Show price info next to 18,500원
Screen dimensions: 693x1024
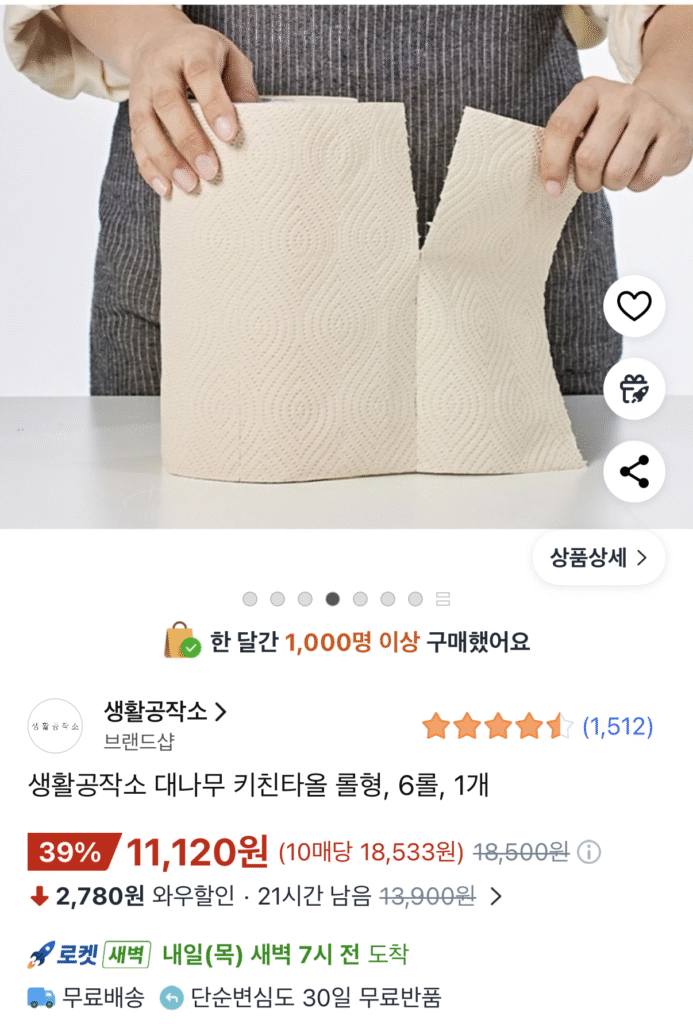(590, 853)
